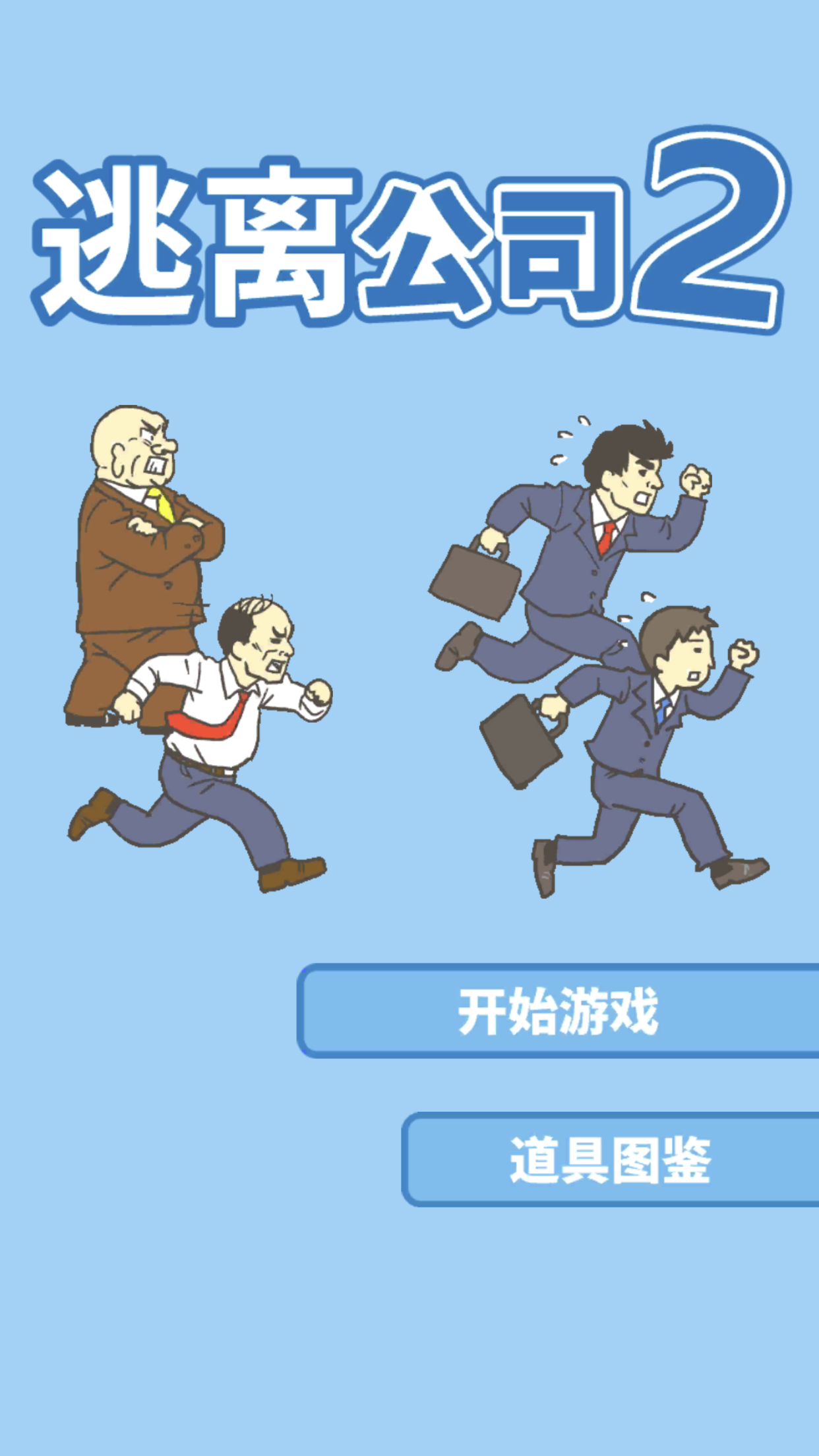Open the 道具图鉴 item collection

tap(610, 1159)
